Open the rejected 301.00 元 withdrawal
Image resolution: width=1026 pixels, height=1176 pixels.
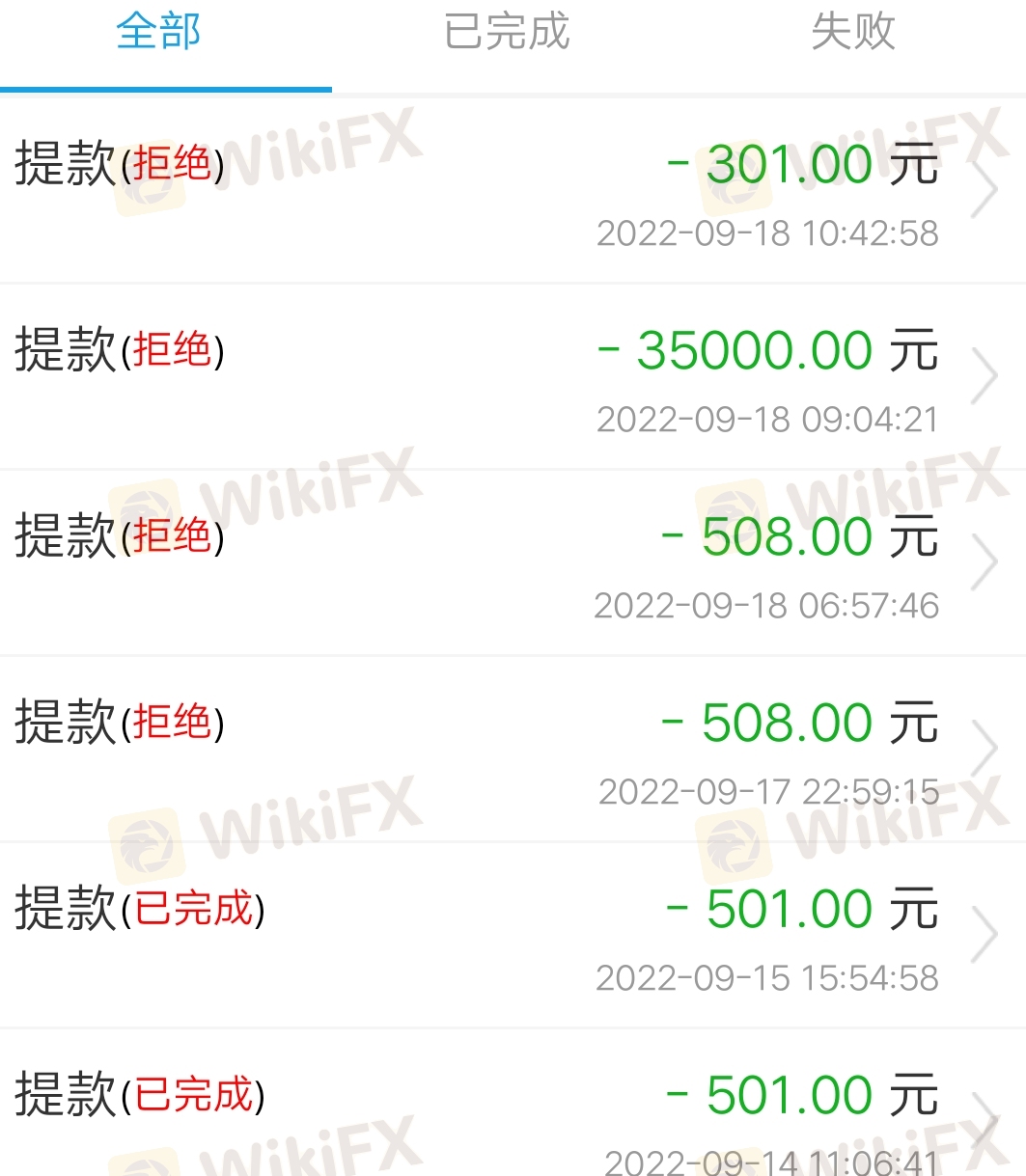(x=512, y=191)
